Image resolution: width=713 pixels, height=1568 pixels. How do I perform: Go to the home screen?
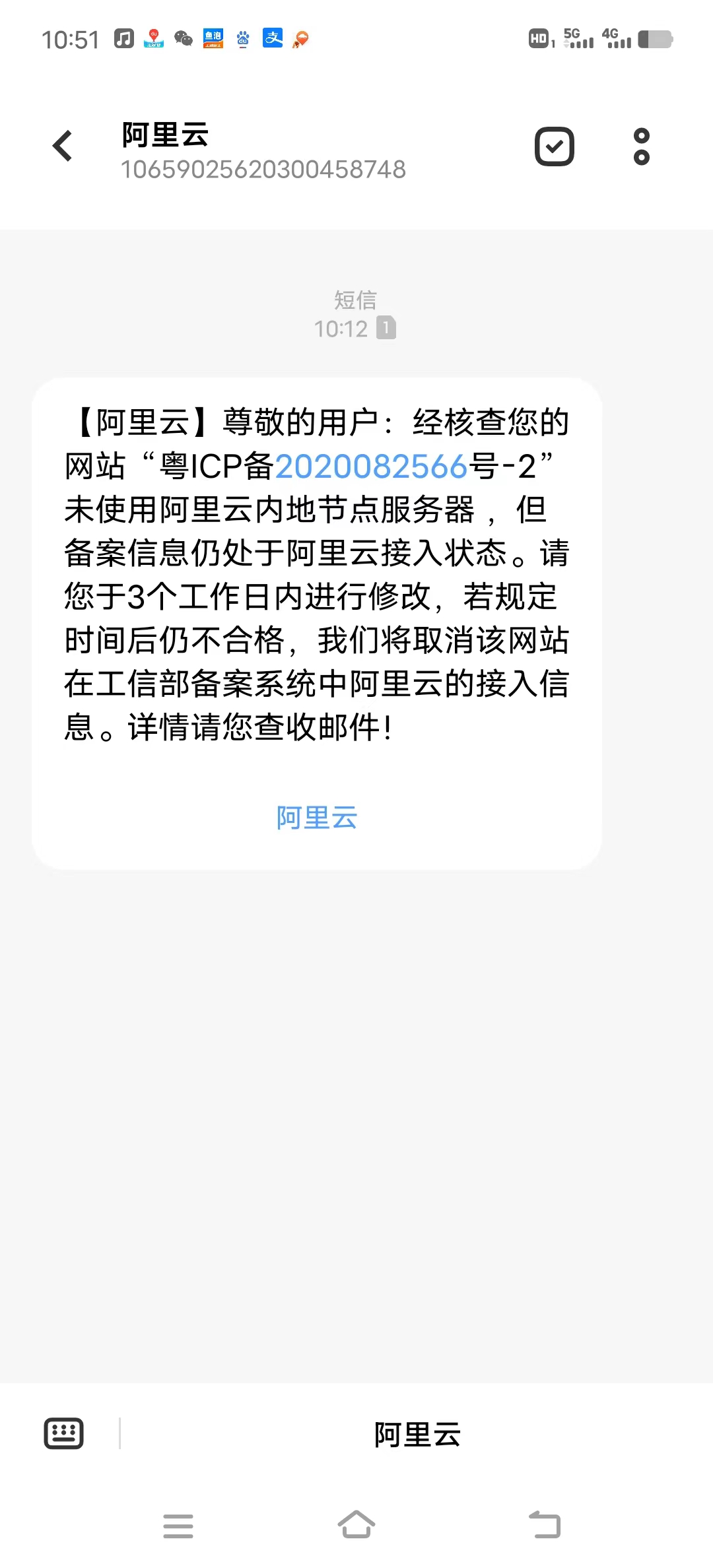pyautogui.click(x=356, y=1525)
